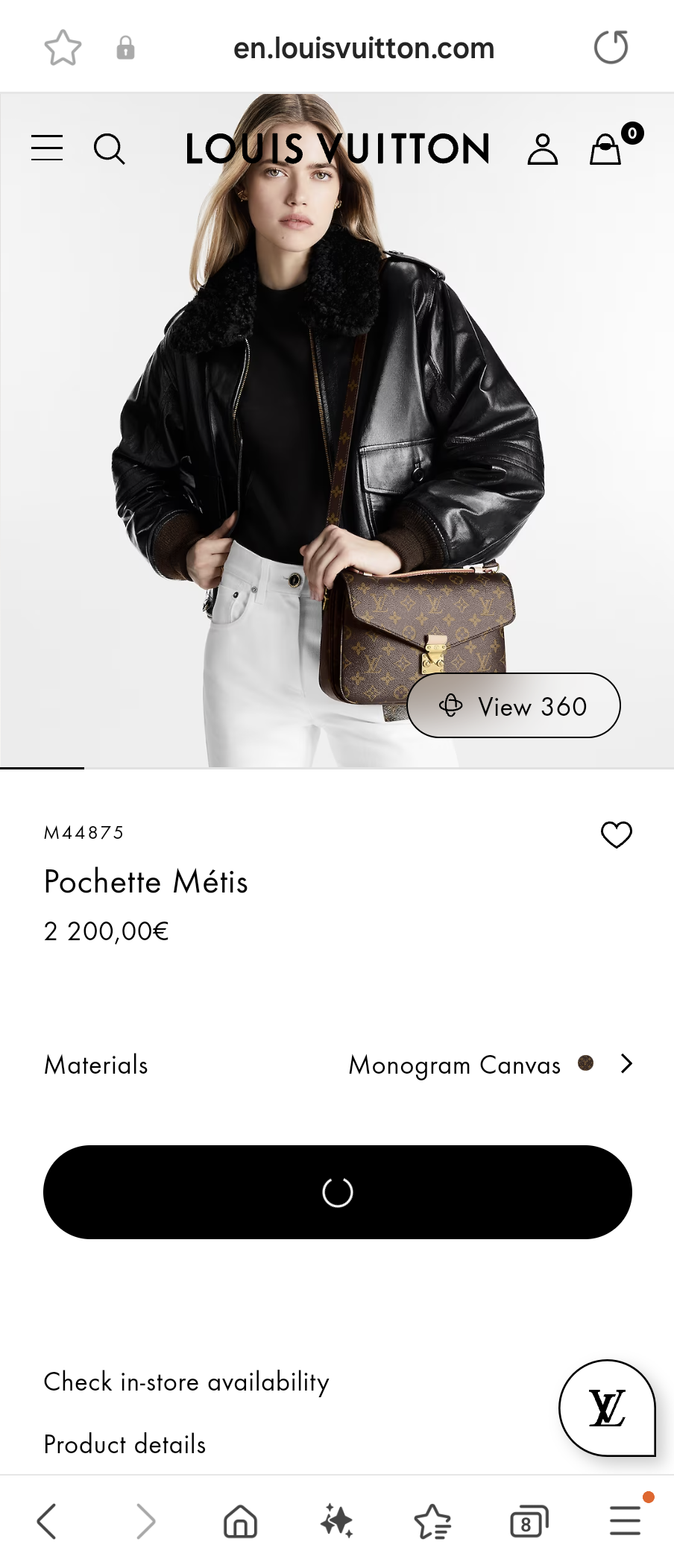
Task: Open the browser menu at bottom right
Action: point(624,1521)
